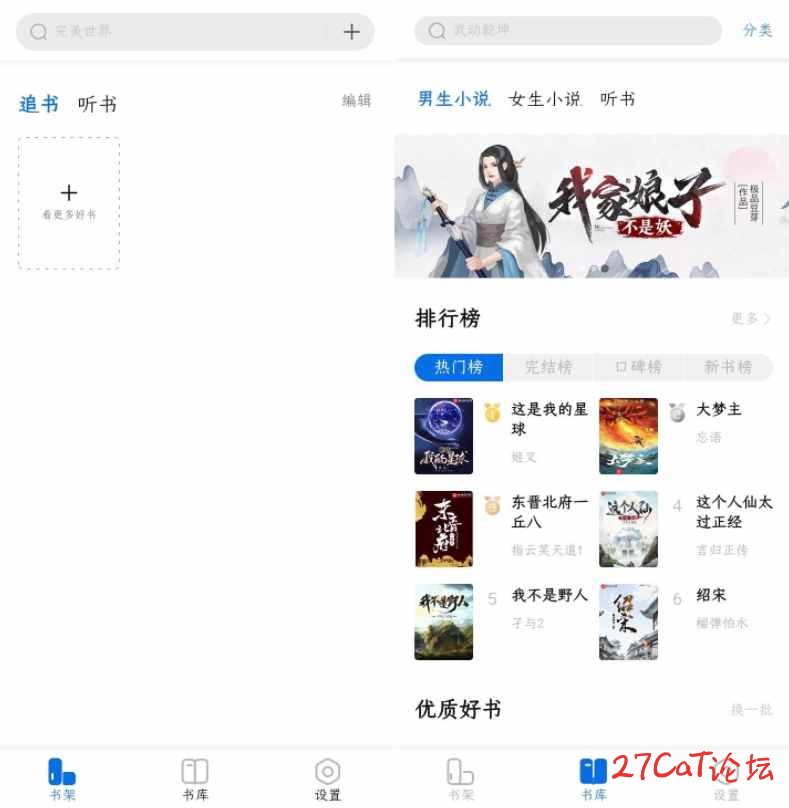Open the 看更多好书 add-book tile
Viewport: 789px width, 808px height.
[x=69, y=203]
